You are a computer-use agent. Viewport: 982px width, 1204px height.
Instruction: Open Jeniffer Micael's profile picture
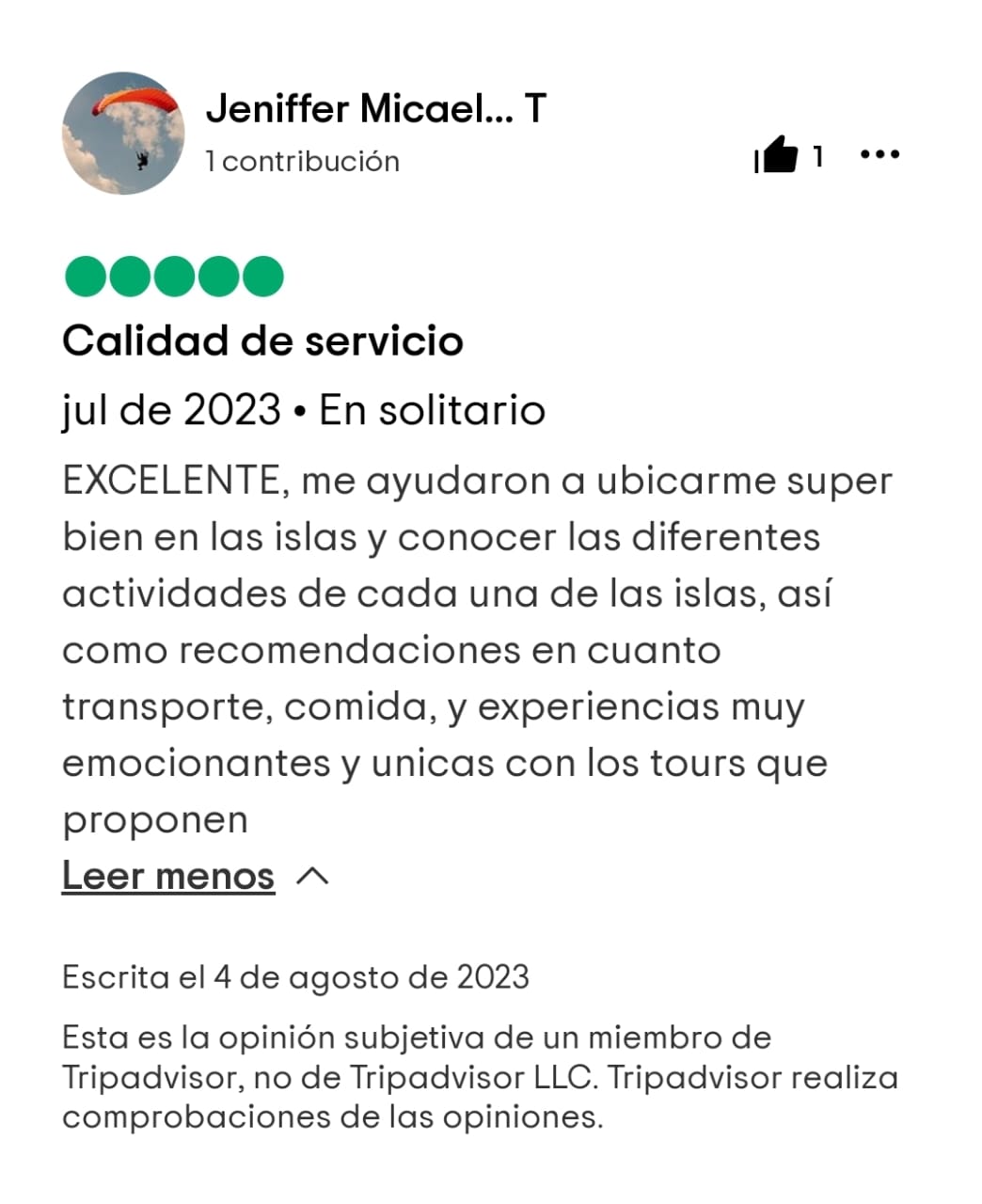pyautogui.click(x=123, y=134)
